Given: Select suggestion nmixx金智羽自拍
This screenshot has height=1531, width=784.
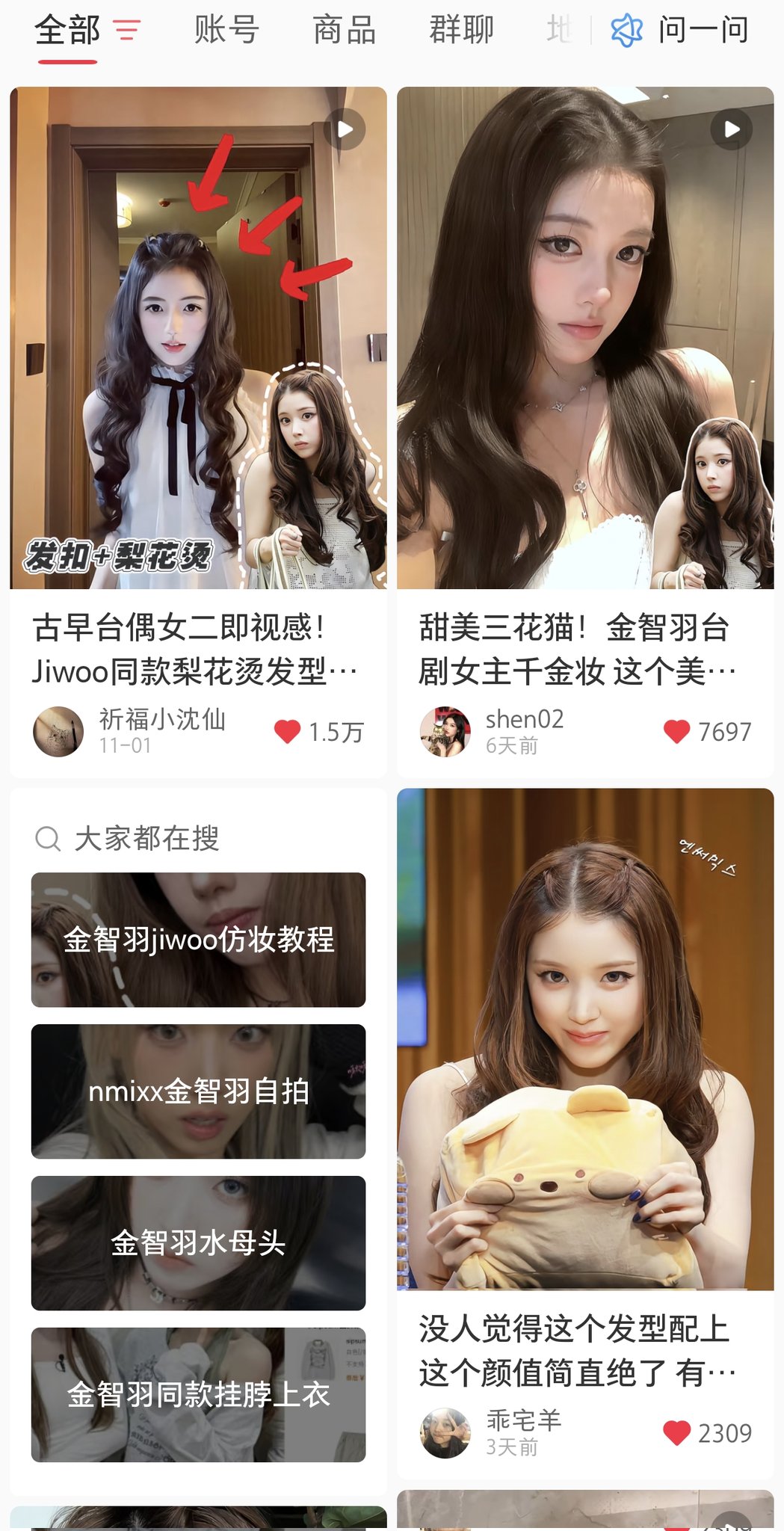Looking at the screenshot, I should (x=198, y=1091).
